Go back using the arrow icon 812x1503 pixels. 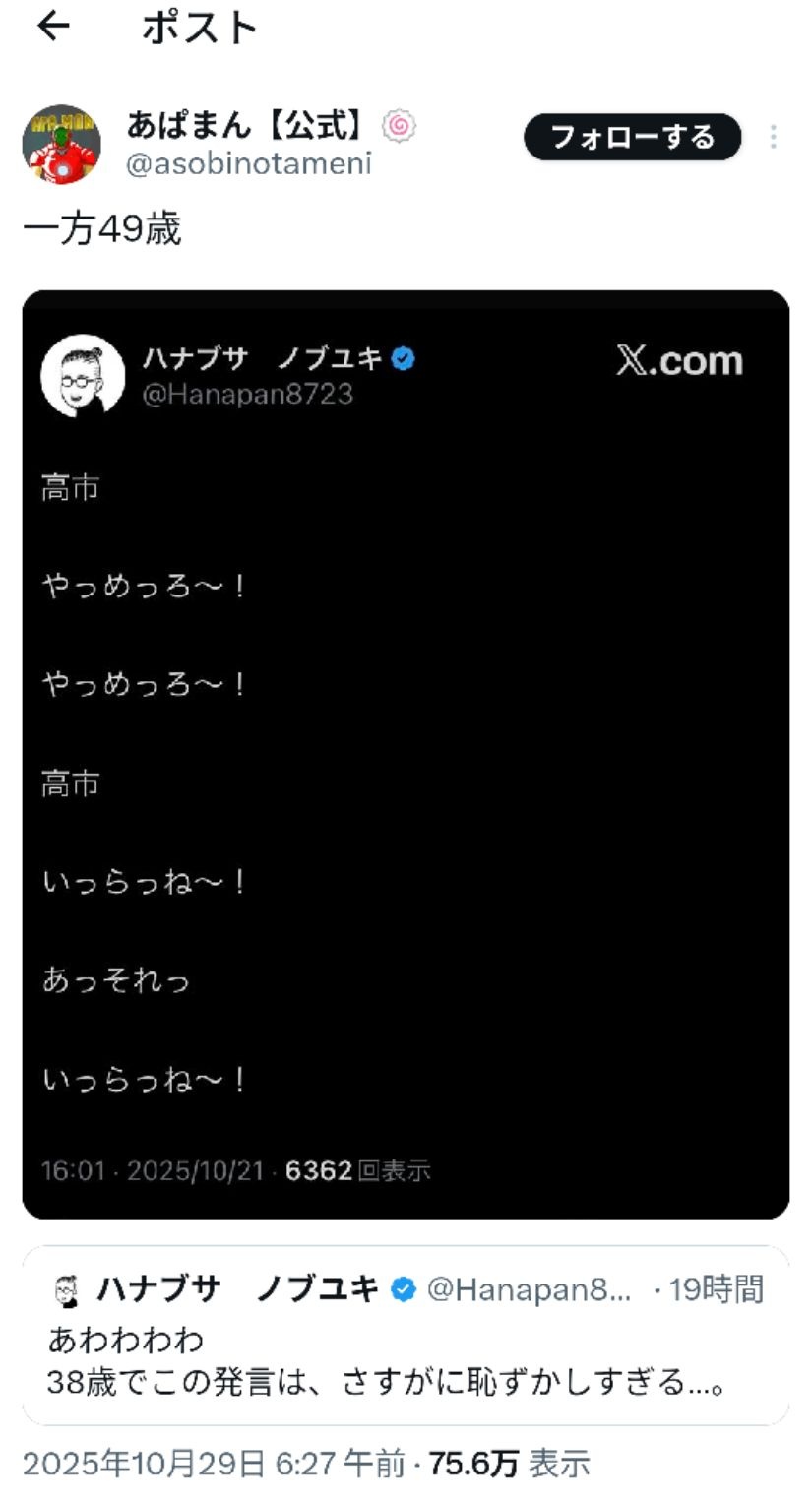54,28
